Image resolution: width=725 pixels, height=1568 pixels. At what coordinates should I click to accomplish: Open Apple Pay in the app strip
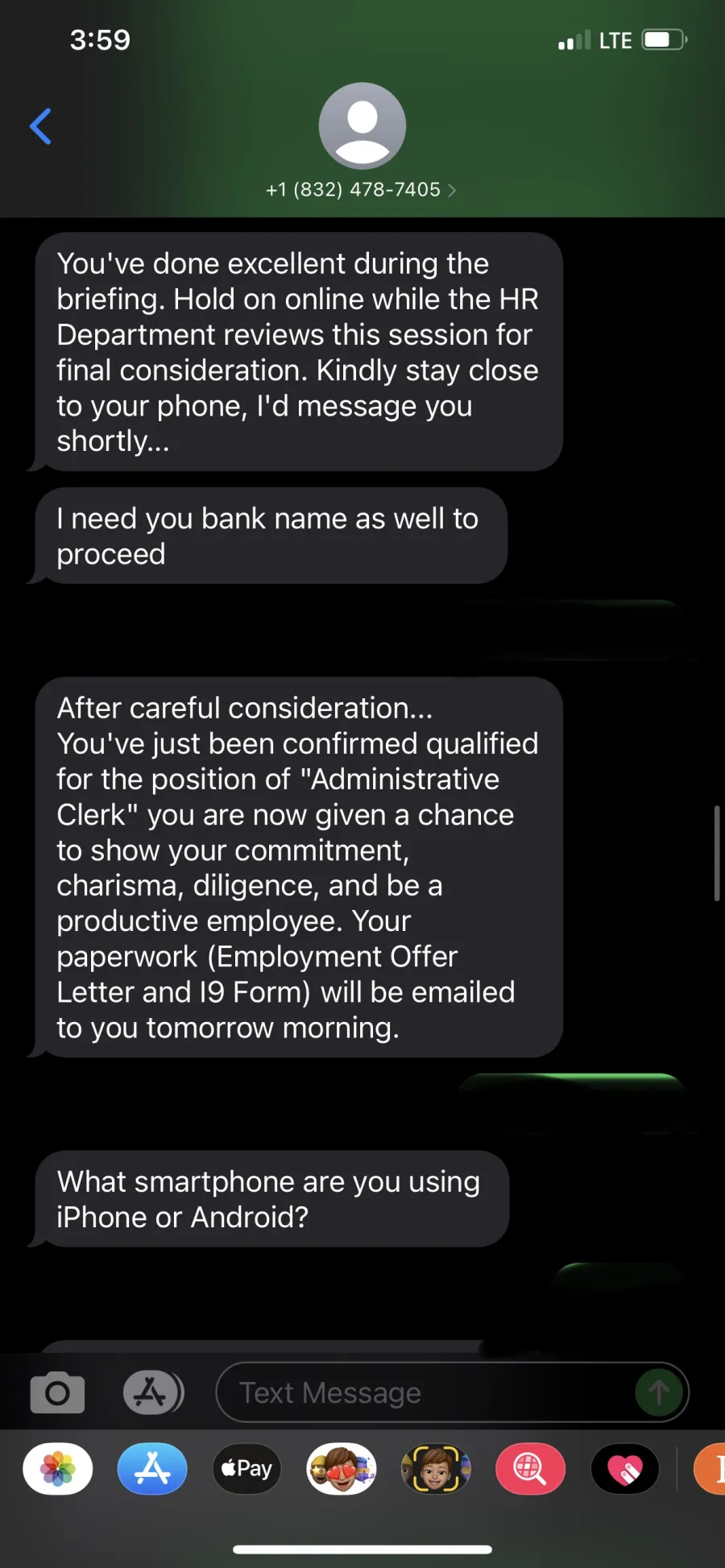click(x=246, y=1469)
